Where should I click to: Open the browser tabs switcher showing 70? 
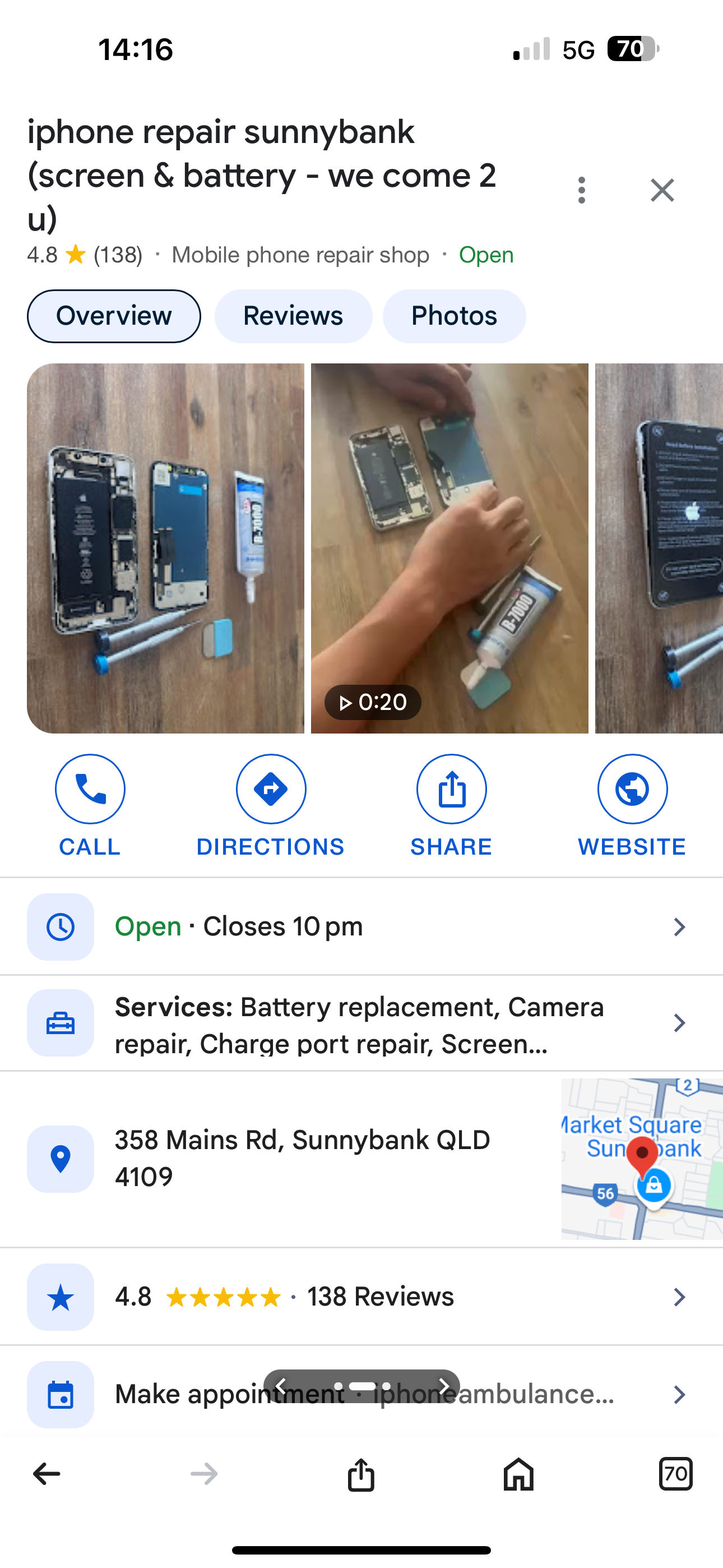675,1474
